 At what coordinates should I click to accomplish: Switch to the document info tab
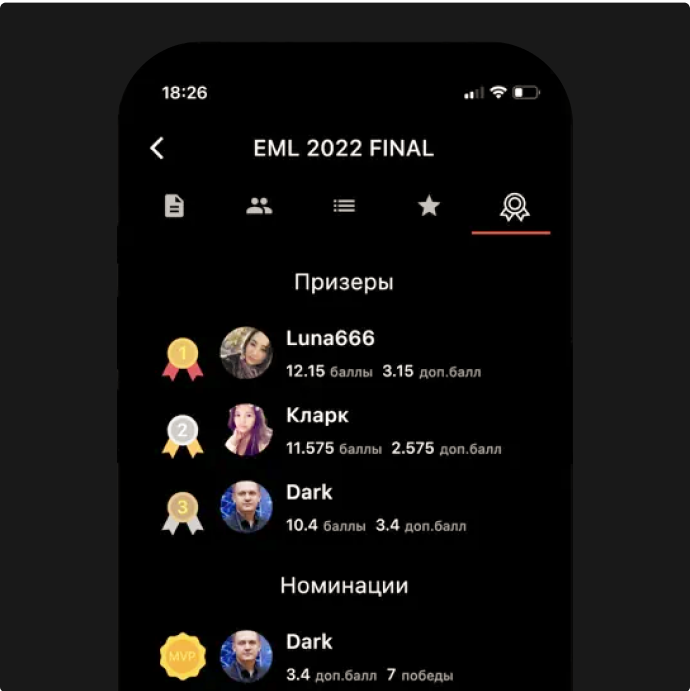[175, 206]
